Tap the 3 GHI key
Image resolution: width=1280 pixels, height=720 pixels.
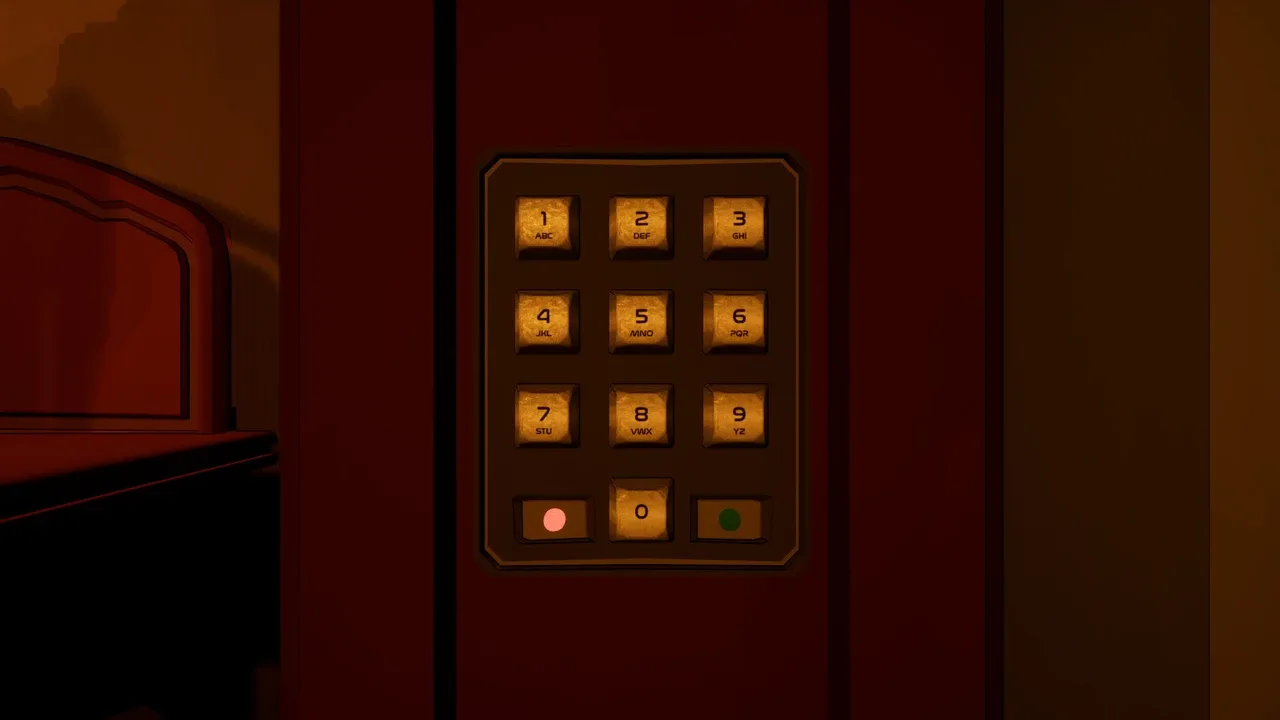[x=738, y=225]
